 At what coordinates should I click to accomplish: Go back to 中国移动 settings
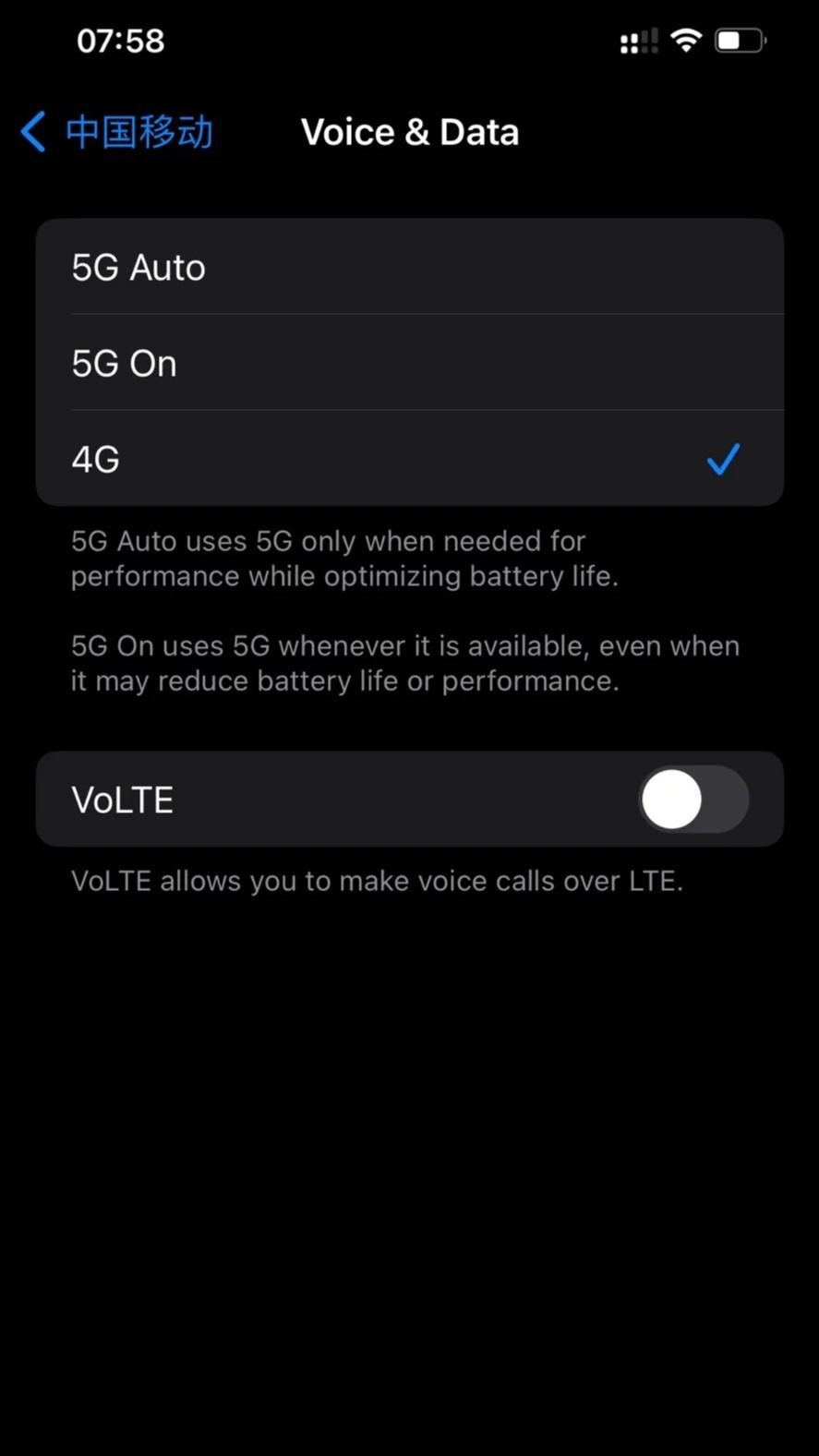(117, 132)
